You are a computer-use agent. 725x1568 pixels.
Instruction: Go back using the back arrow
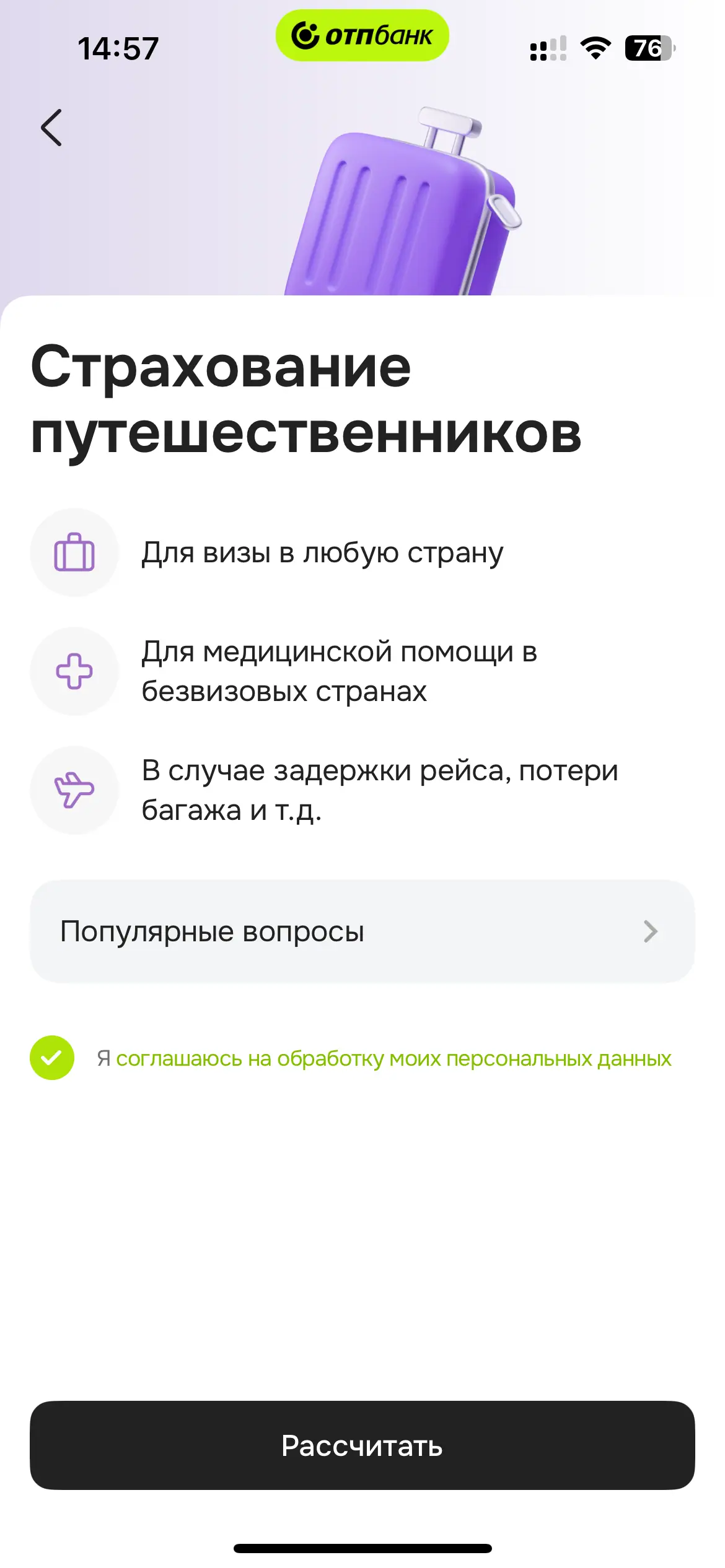[51, 128]
